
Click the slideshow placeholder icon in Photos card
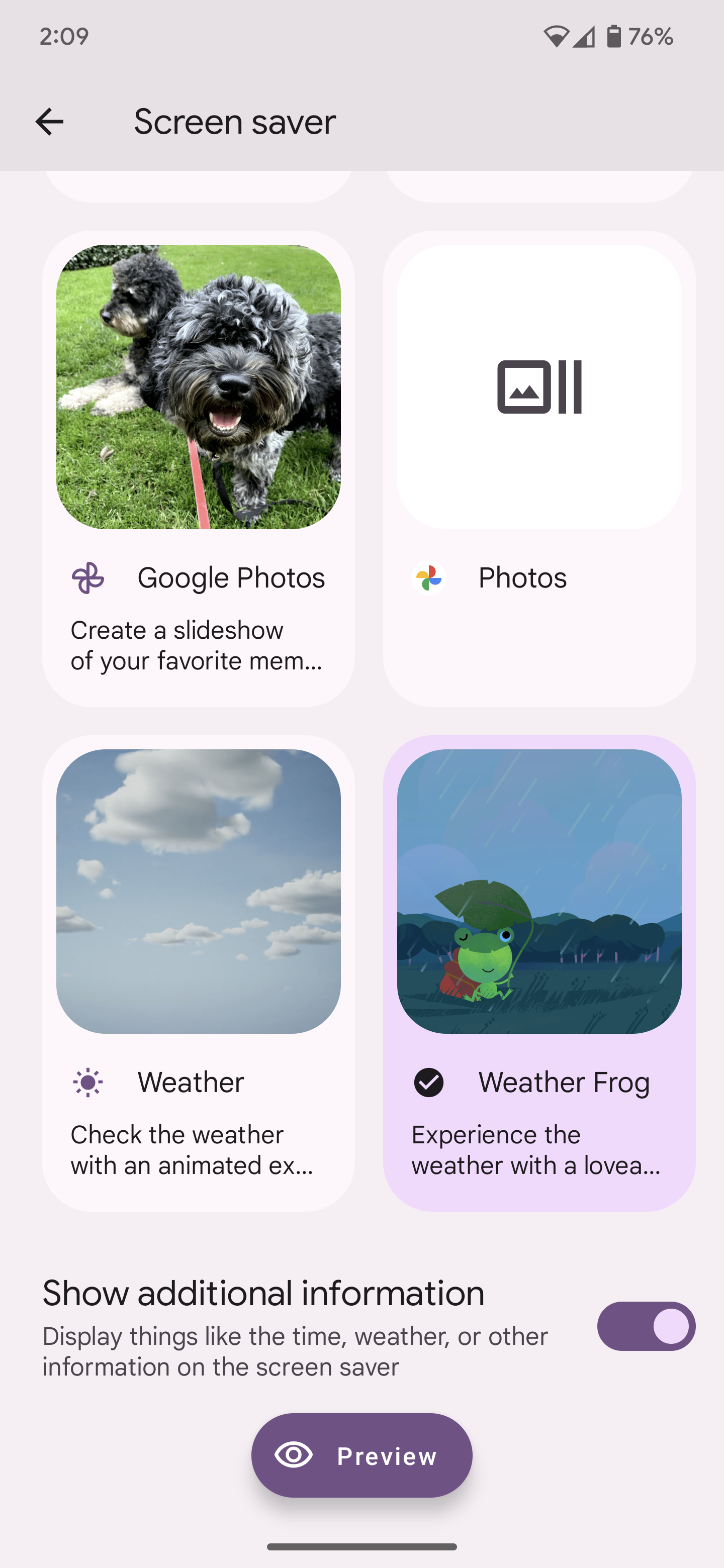pyautogui.click(x=539, y=387)
